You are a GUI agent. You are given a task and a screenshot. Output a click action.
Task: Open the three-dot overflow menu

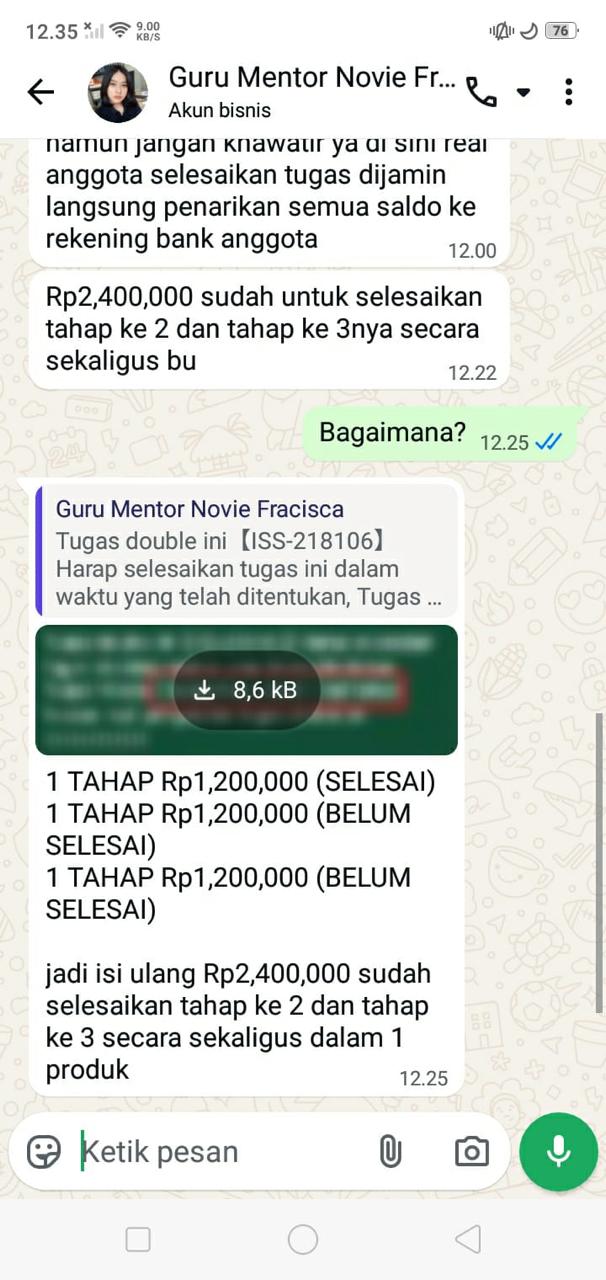[x=568, y=92]
